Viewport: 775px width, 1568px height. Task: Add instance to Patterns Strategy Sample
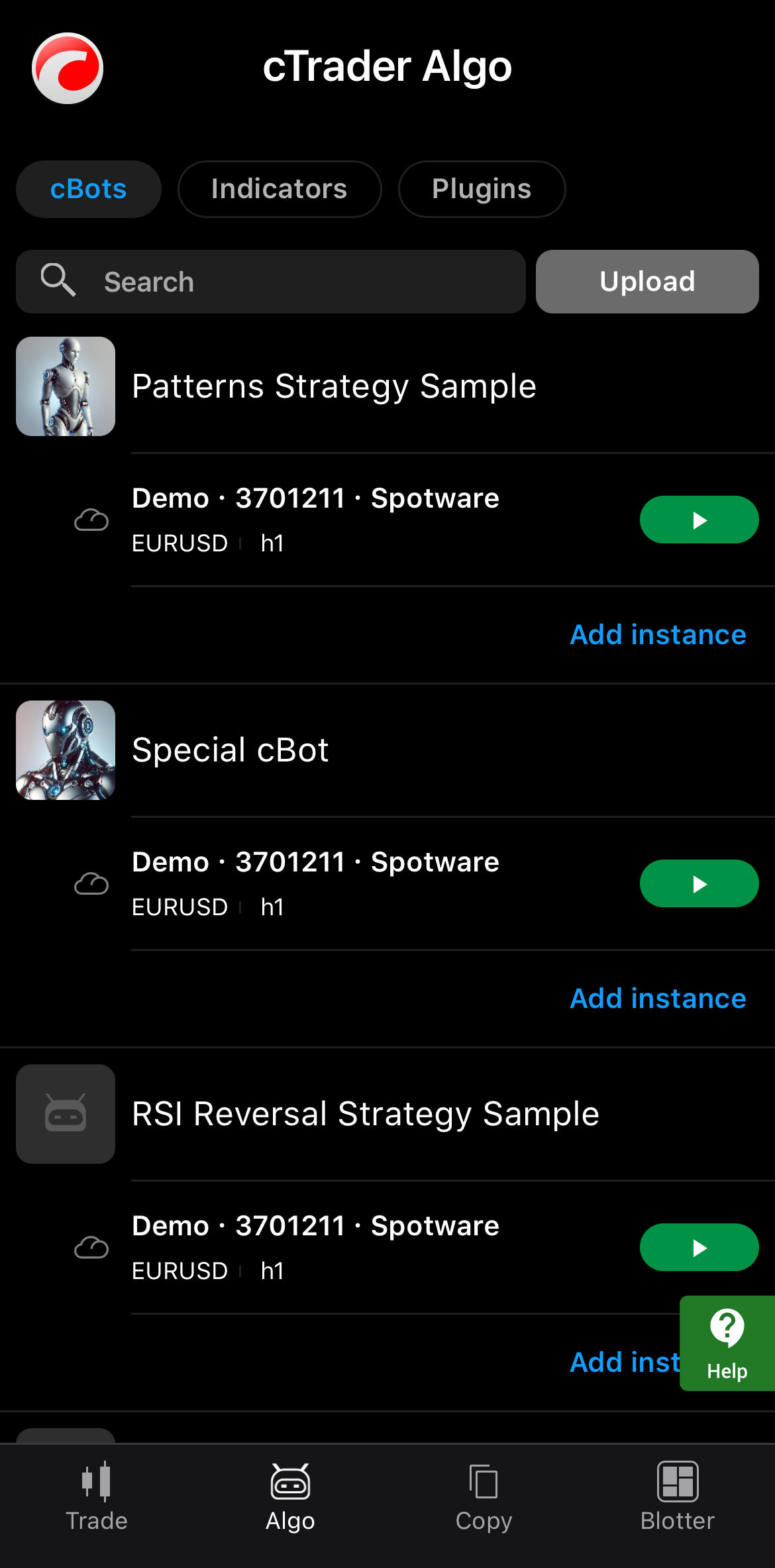[658, 635]
